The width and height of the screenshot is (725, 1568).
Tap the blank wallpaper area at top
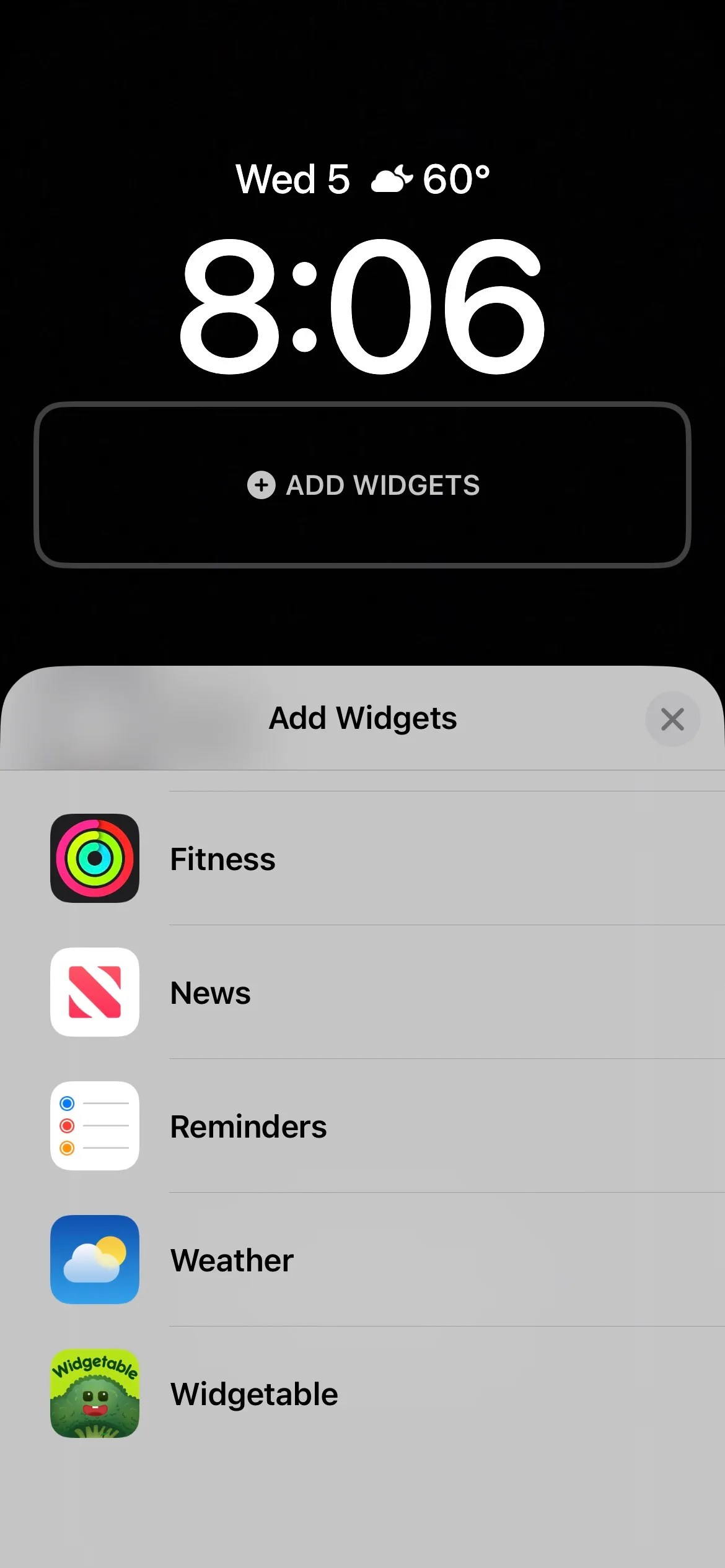pos(362,74)
